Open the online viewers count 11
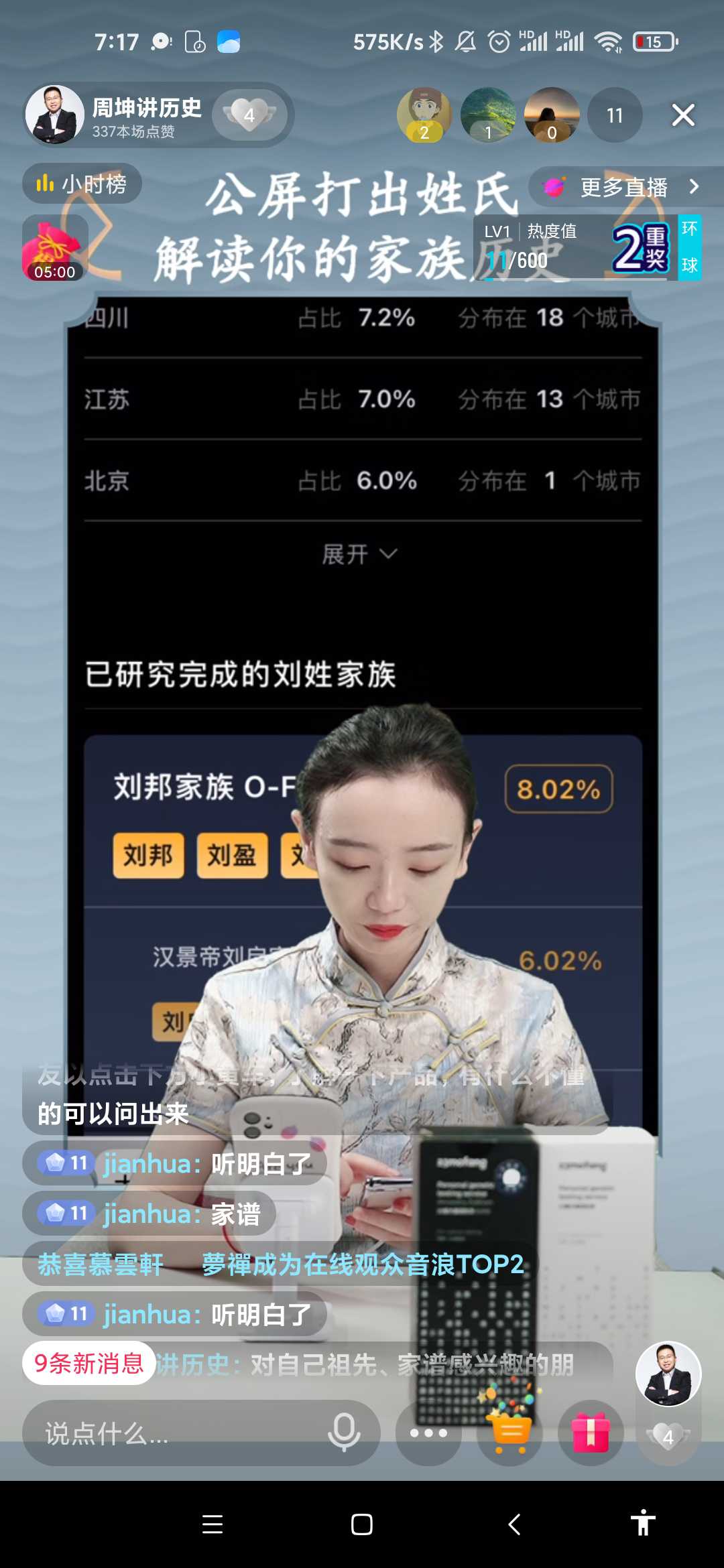Image resolution: width=724 pixels, height=1568 pixels. tap(615, 115)
